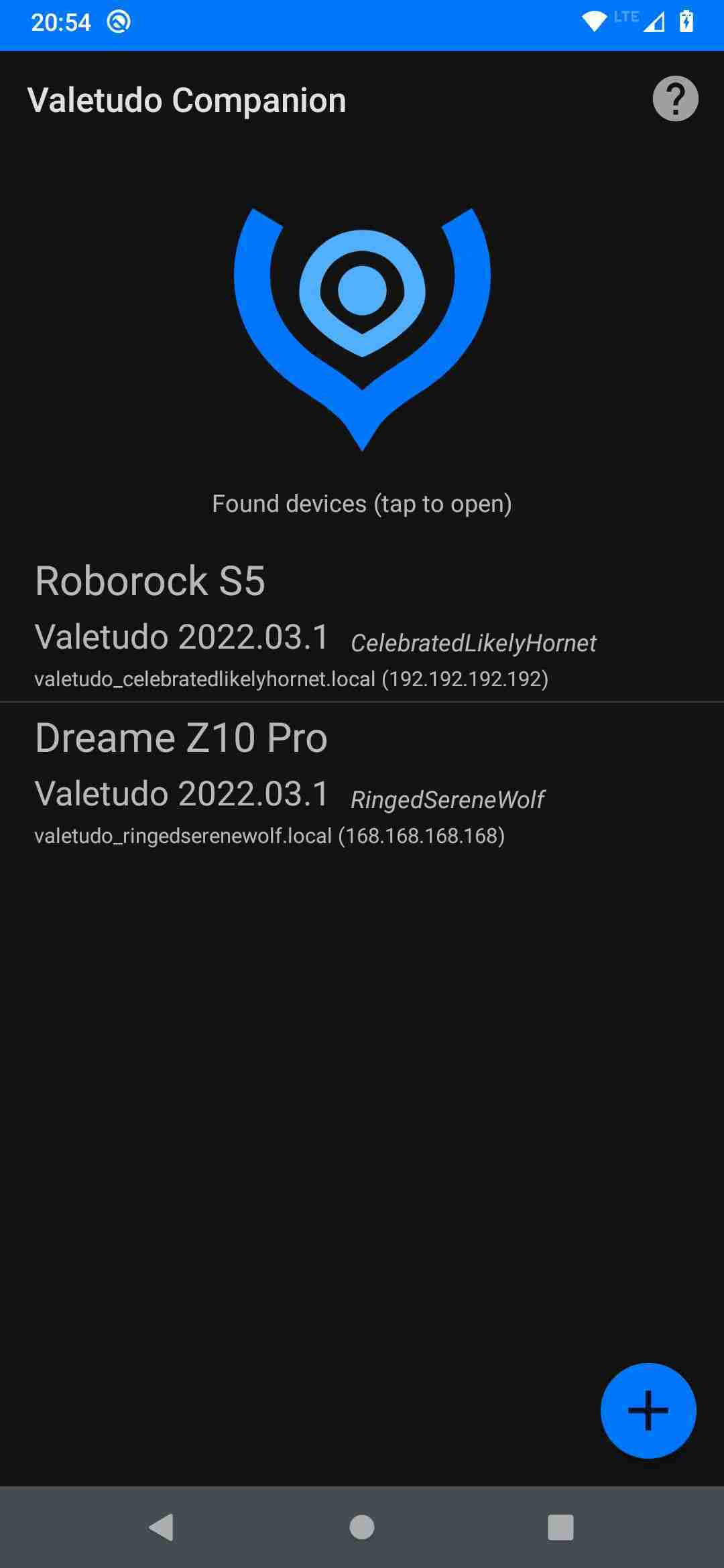Tap the battery icon in status bar
The image size is (724, 1568).
click(685, 22)
